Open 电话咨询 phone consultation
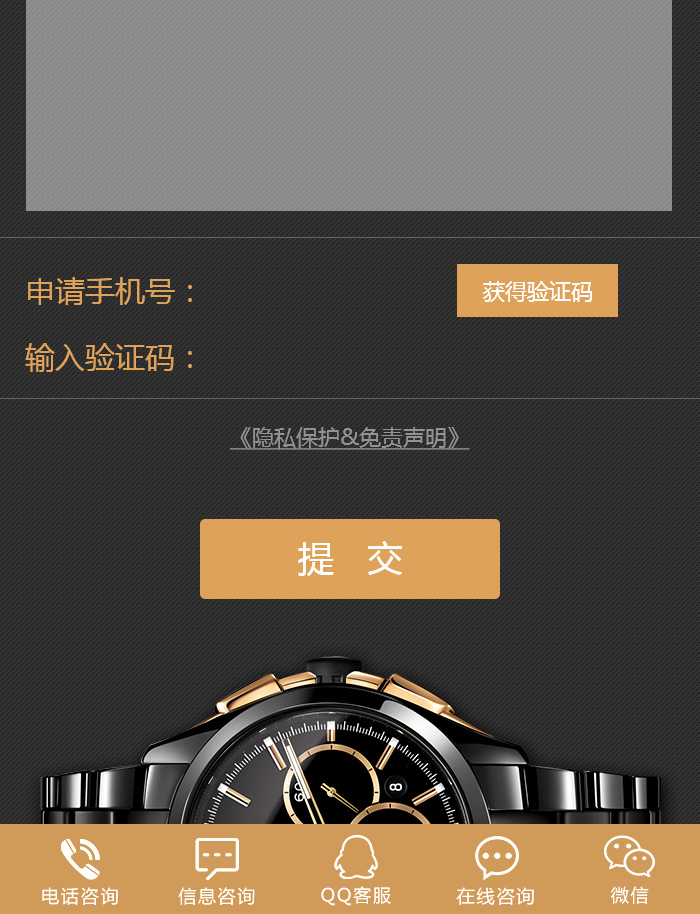 pyautogui.click(x=80, y=870)
